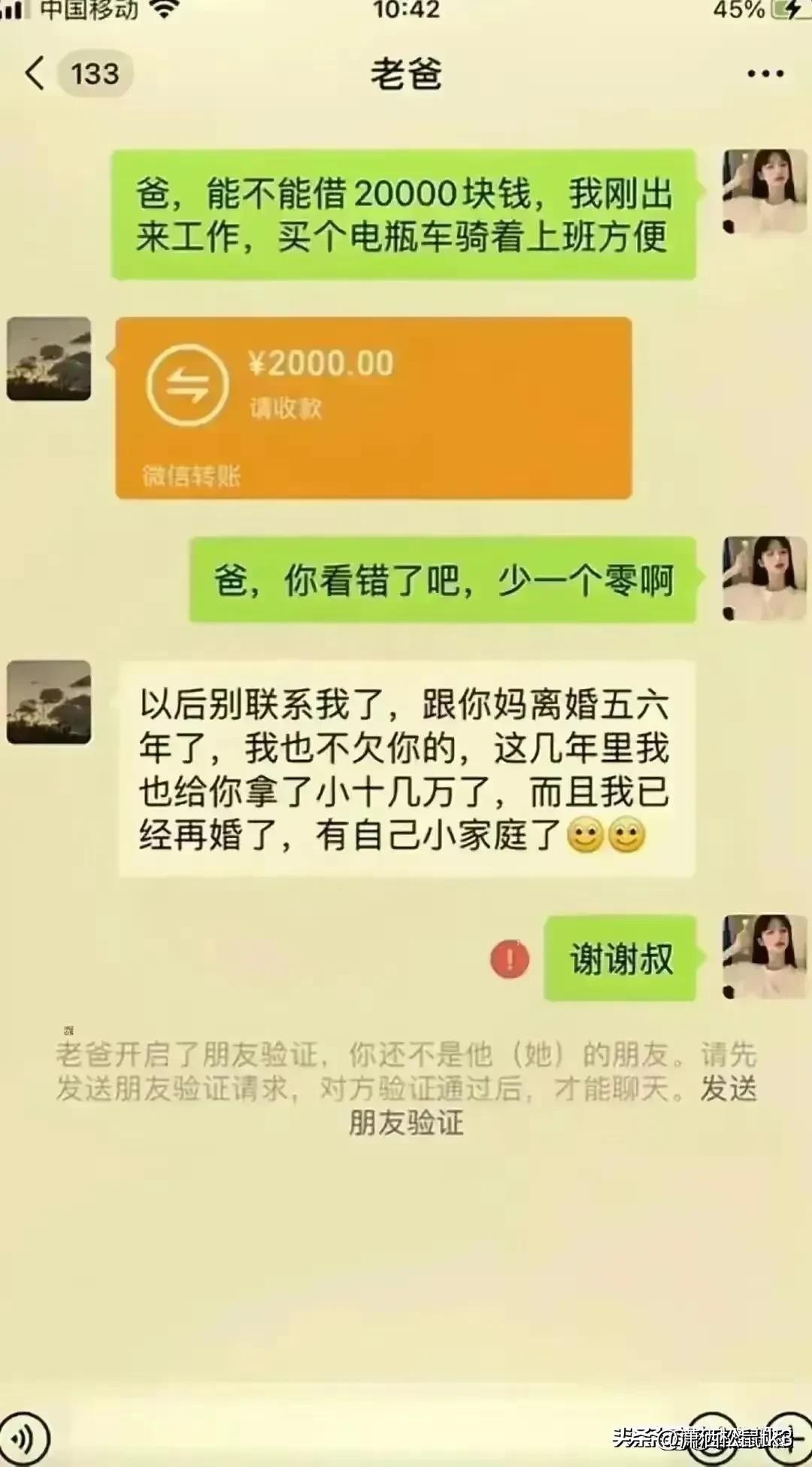Open my own avatar next to 谢谢叔
Viewport: 812px width, 1467px height.
(x=764, y=957)
